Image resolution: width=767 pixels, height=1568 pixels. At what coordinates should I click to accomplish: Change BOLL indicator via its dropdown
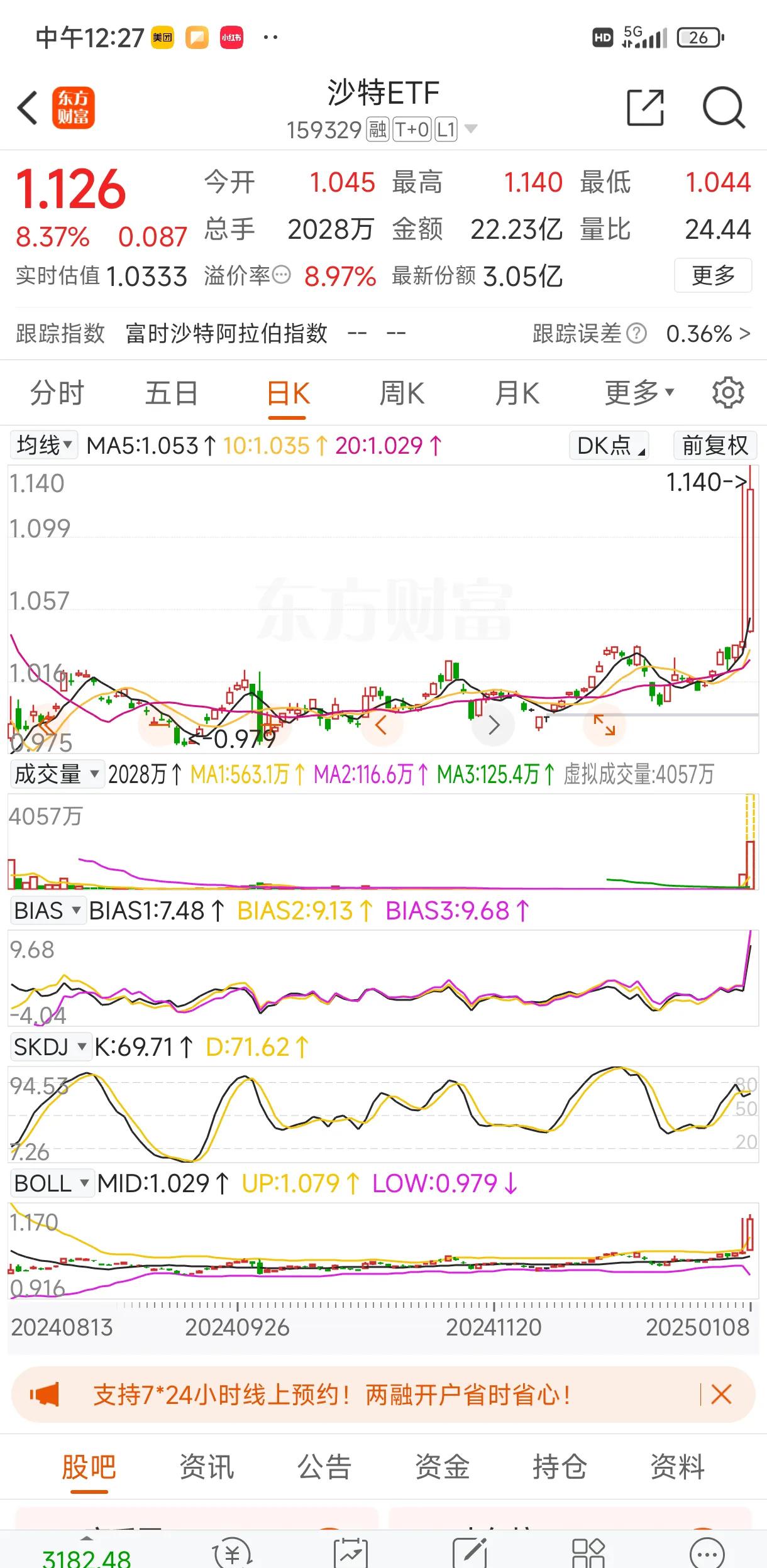(x=53, y=1182)
